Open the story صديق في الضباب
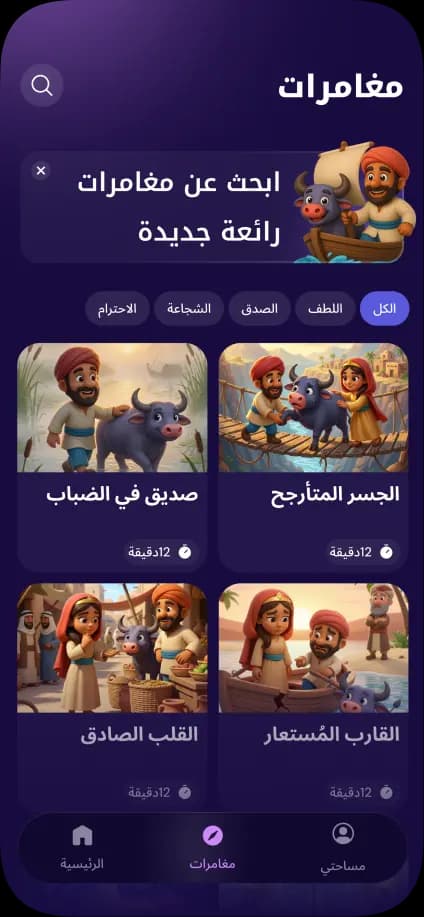This screenshot has height=917, width=424. [x=112, y=457]
